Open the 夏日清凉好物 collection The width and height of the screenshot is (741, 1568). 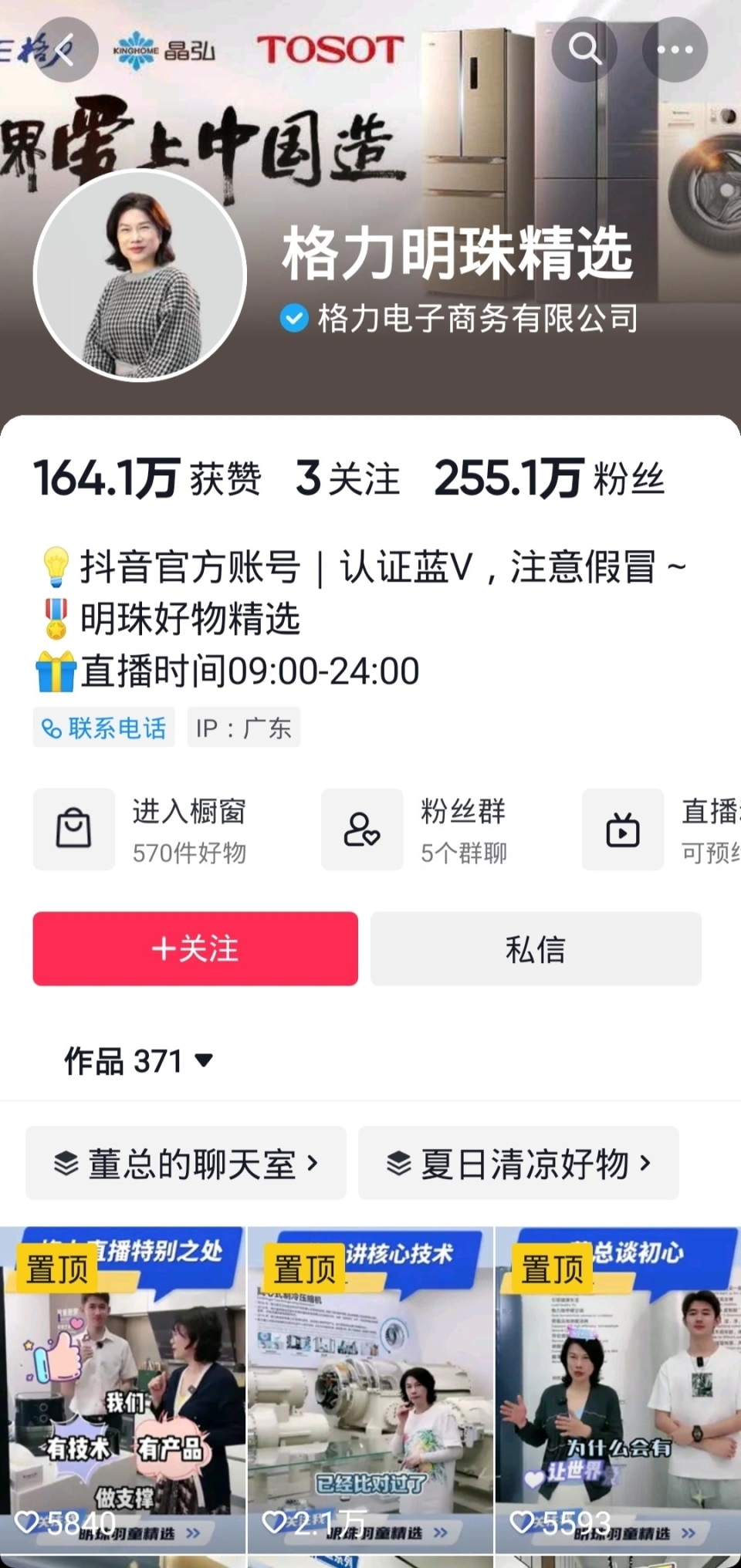519,1163
